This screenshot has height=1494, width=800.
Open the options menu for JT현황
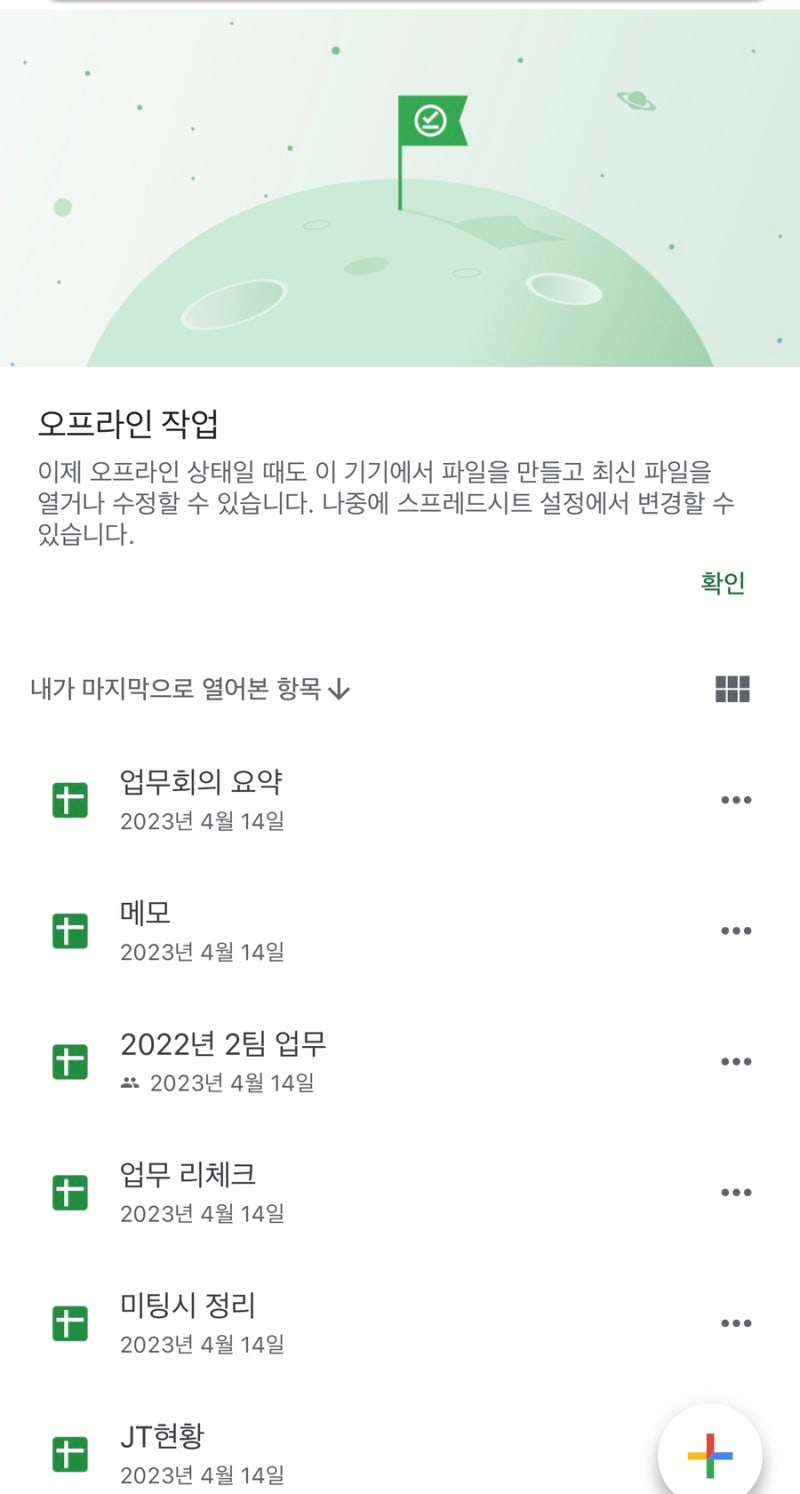(x=737, y=1452)
